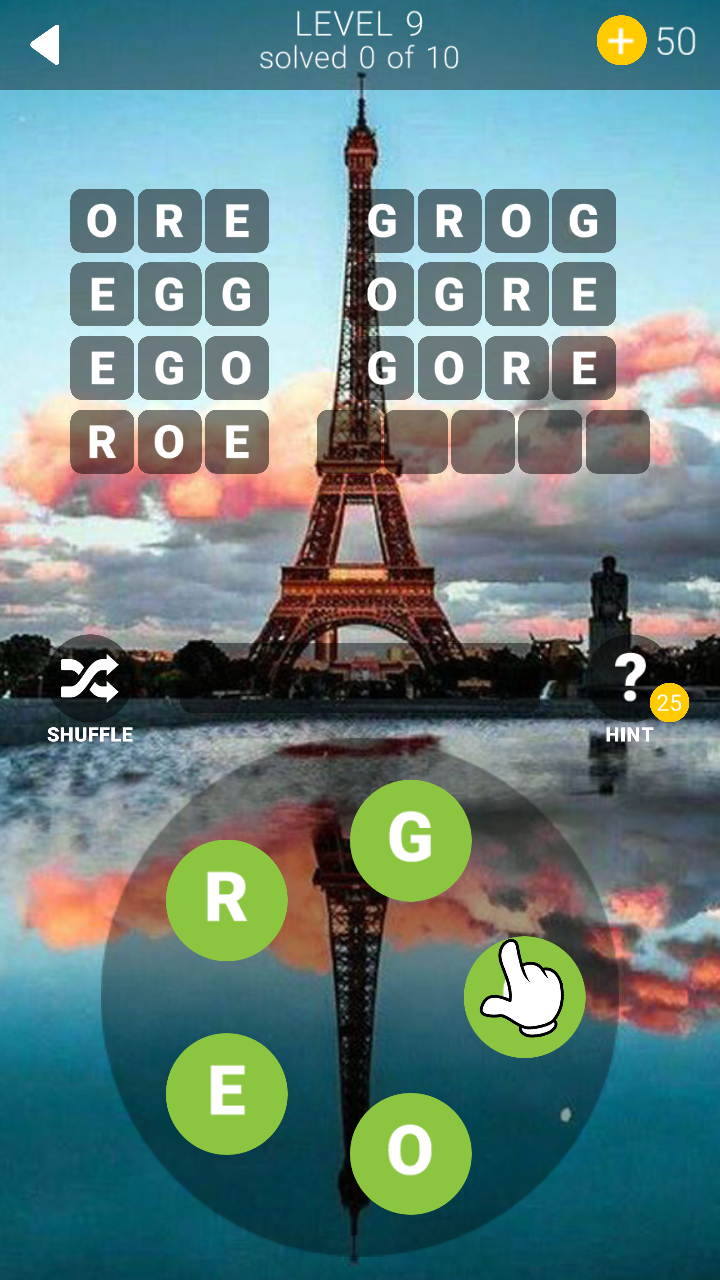Tap the back arrow in the top bar
The height and width of the screenshot is (1280, 720).
coord(45,44)
